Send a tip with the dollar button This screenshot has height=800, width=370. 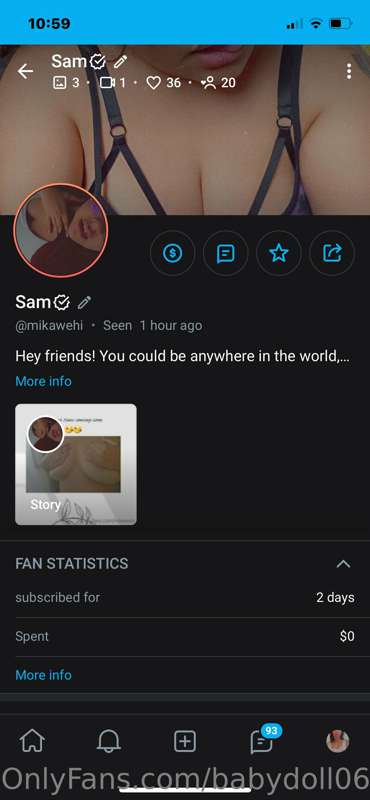172,253
